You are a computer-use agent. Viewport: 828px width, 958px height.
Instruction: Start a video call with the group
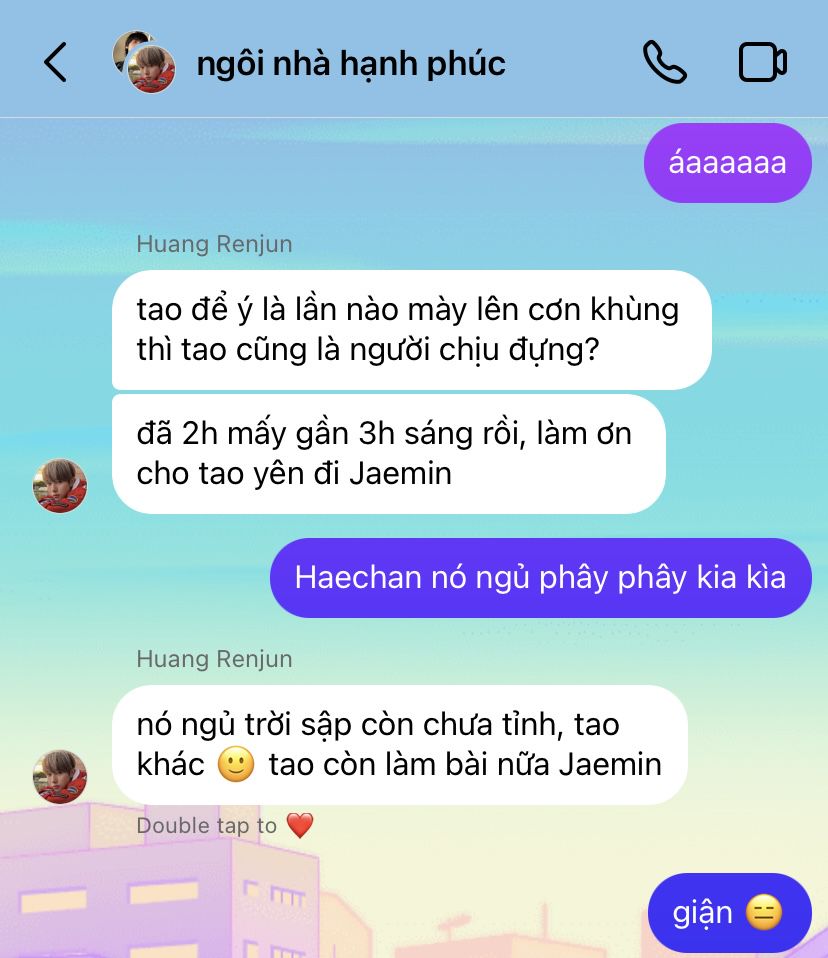[762, 63]
